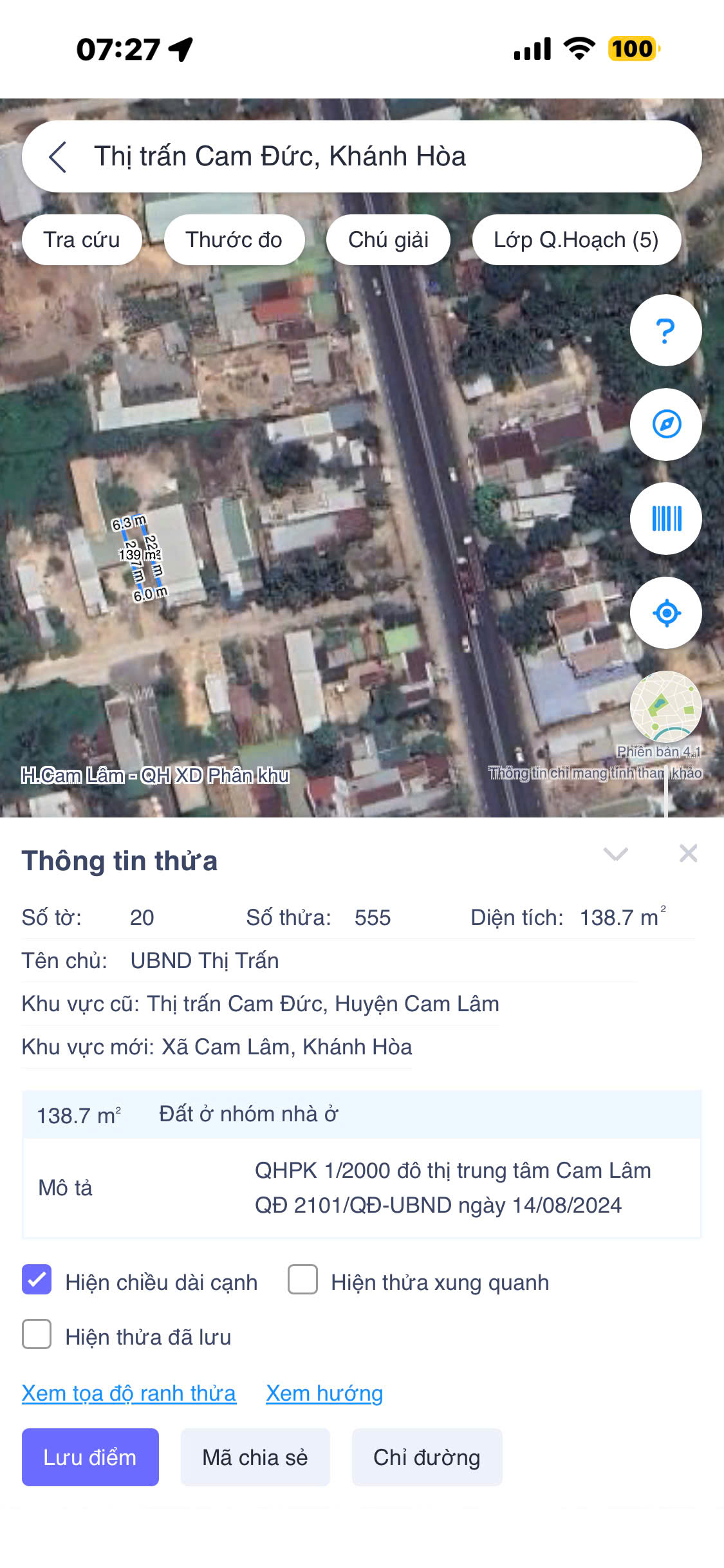This screenshot has height=1568, width=724.
Task: Tap Mã chia sẻ button
Action: pos(255,1457)
